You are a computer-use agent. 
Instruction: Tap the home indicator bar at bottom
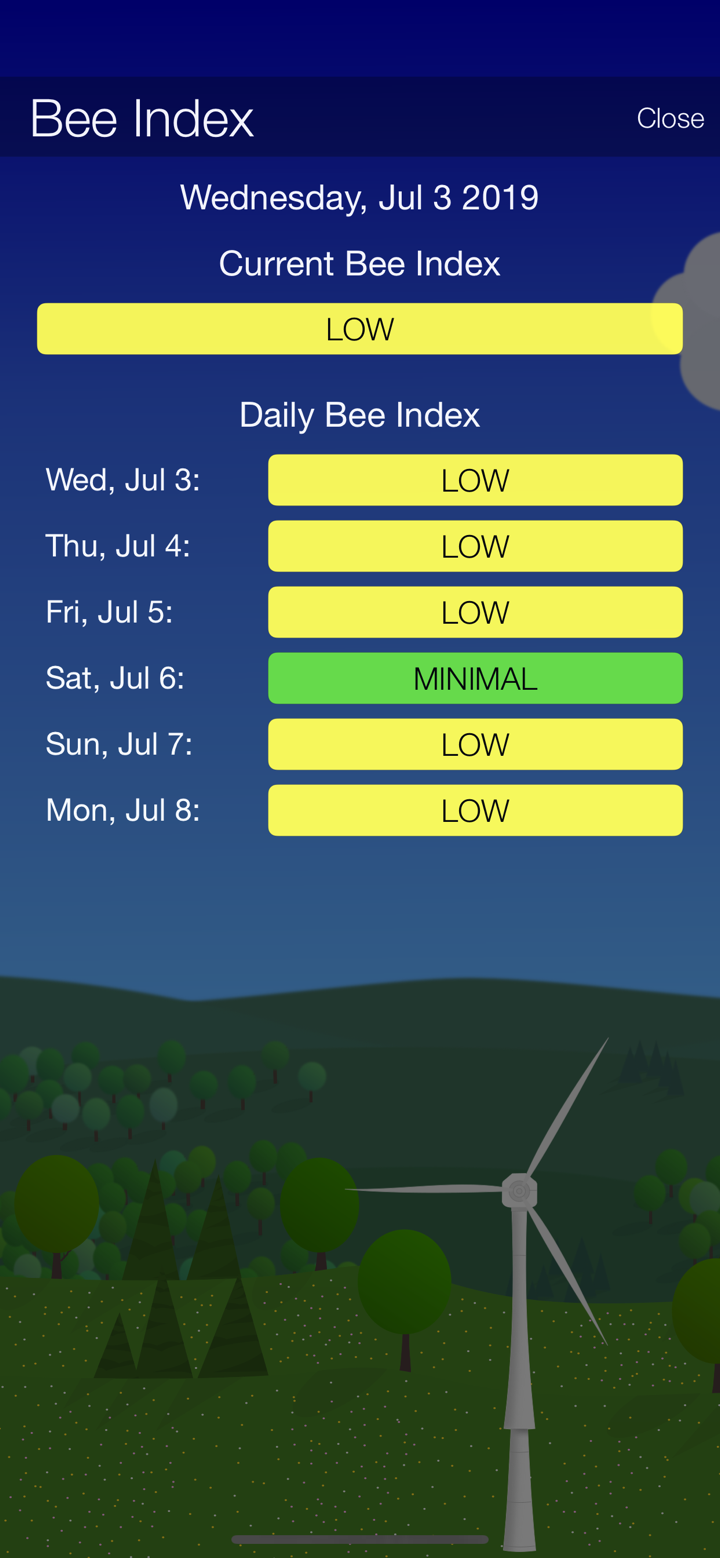(359, 1540)
